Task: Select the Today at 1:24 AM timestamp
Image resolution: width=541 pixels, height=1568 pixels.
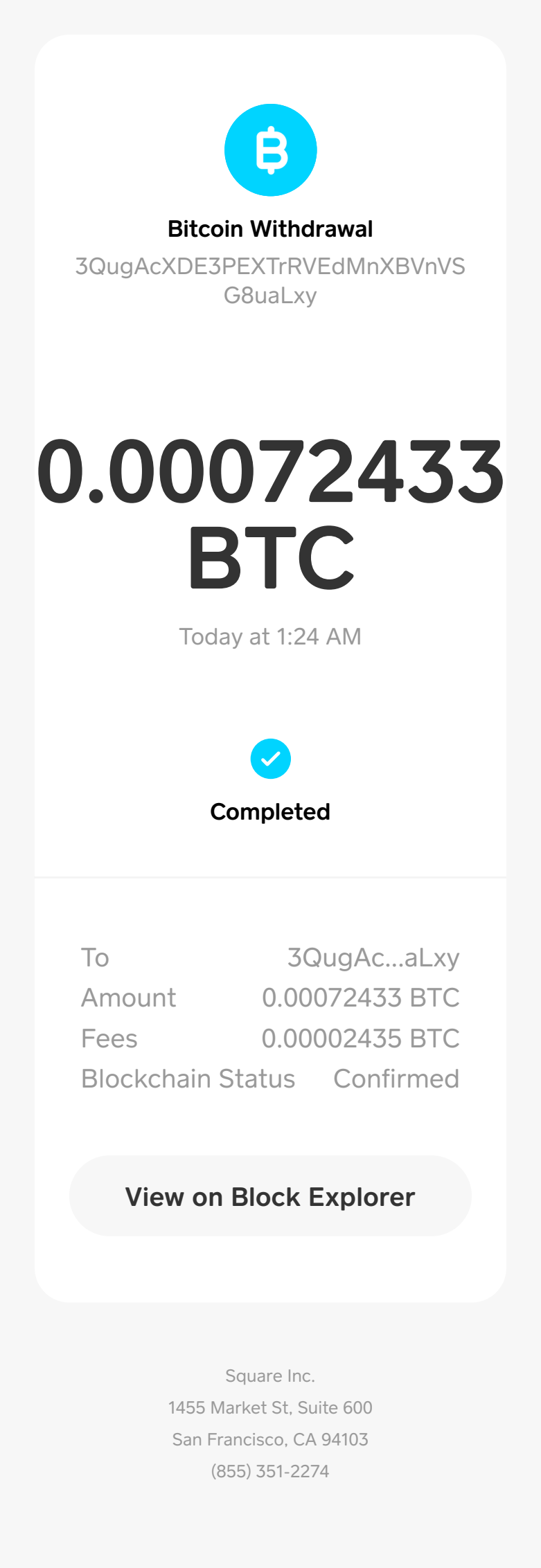Action: point(270,636)
